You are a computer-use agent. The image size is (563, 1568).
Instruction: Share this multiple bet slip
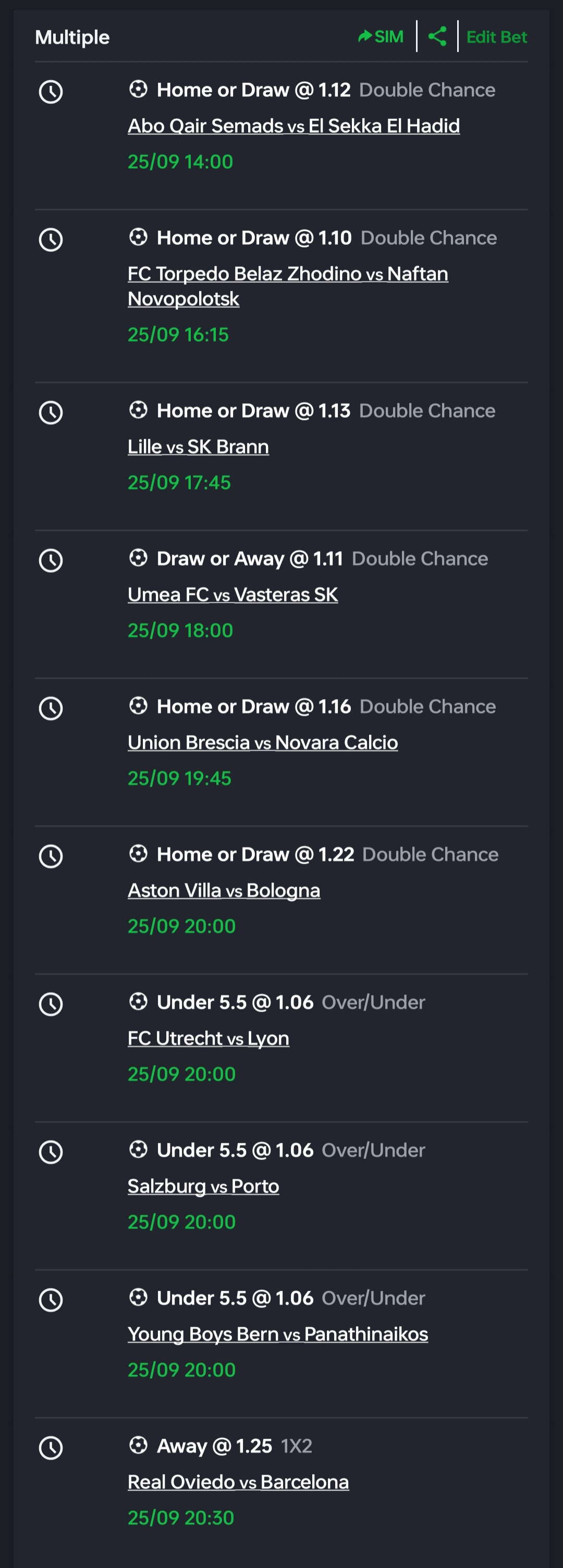point(437,36)
